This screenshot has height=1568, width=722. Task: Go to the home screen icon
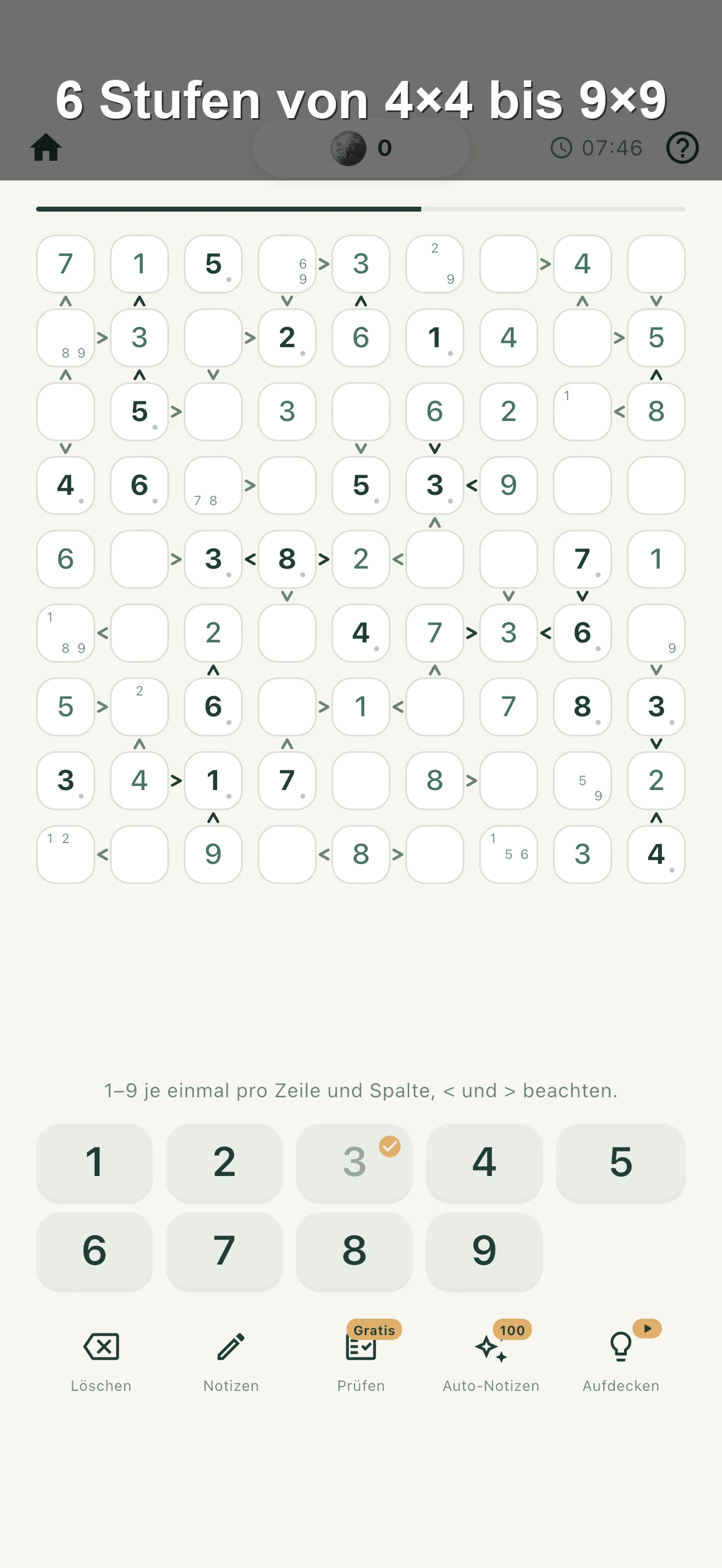click(46, 147)
